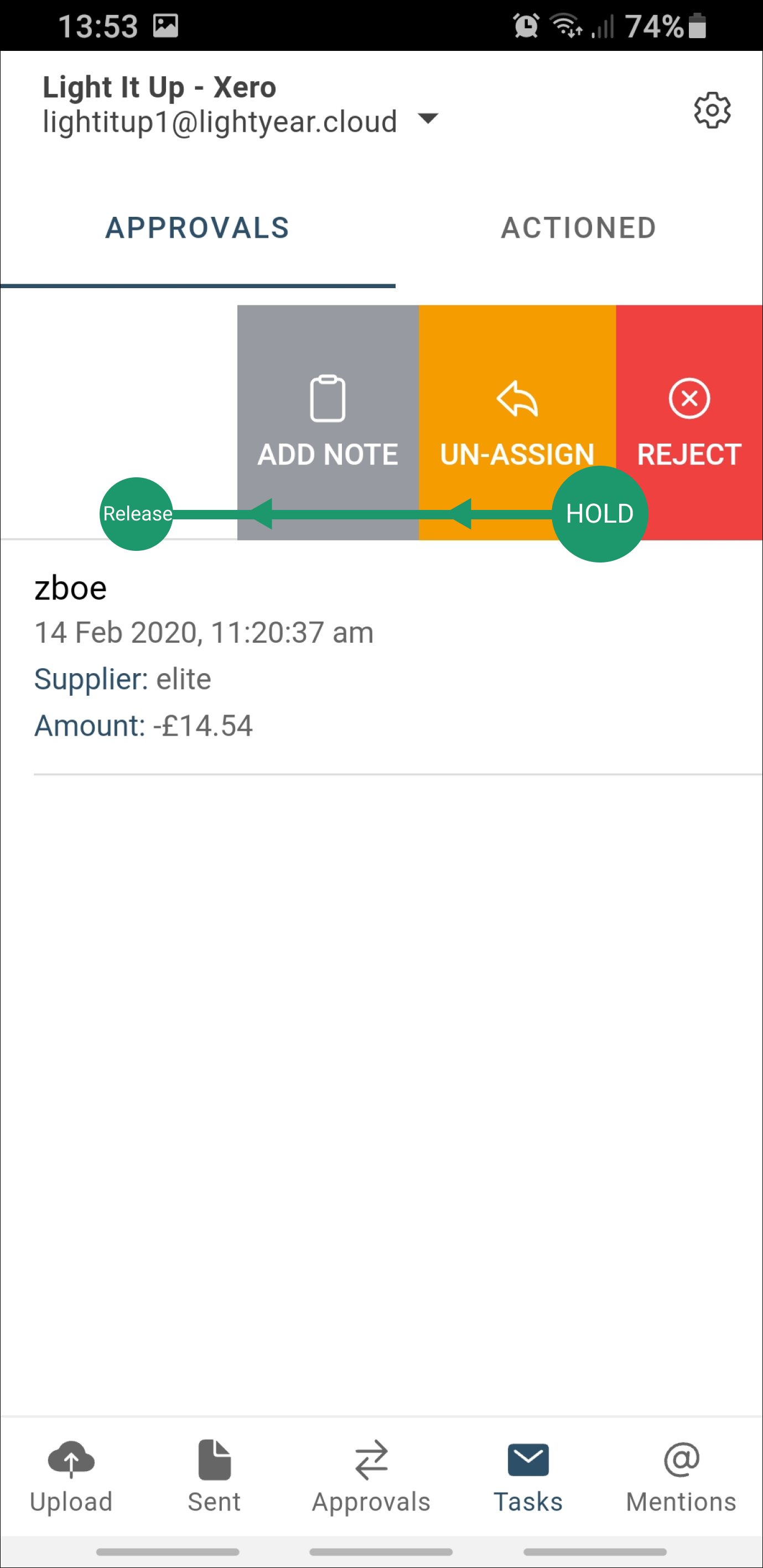
Task: Go to the Upload section
Action: point(71,1476)
